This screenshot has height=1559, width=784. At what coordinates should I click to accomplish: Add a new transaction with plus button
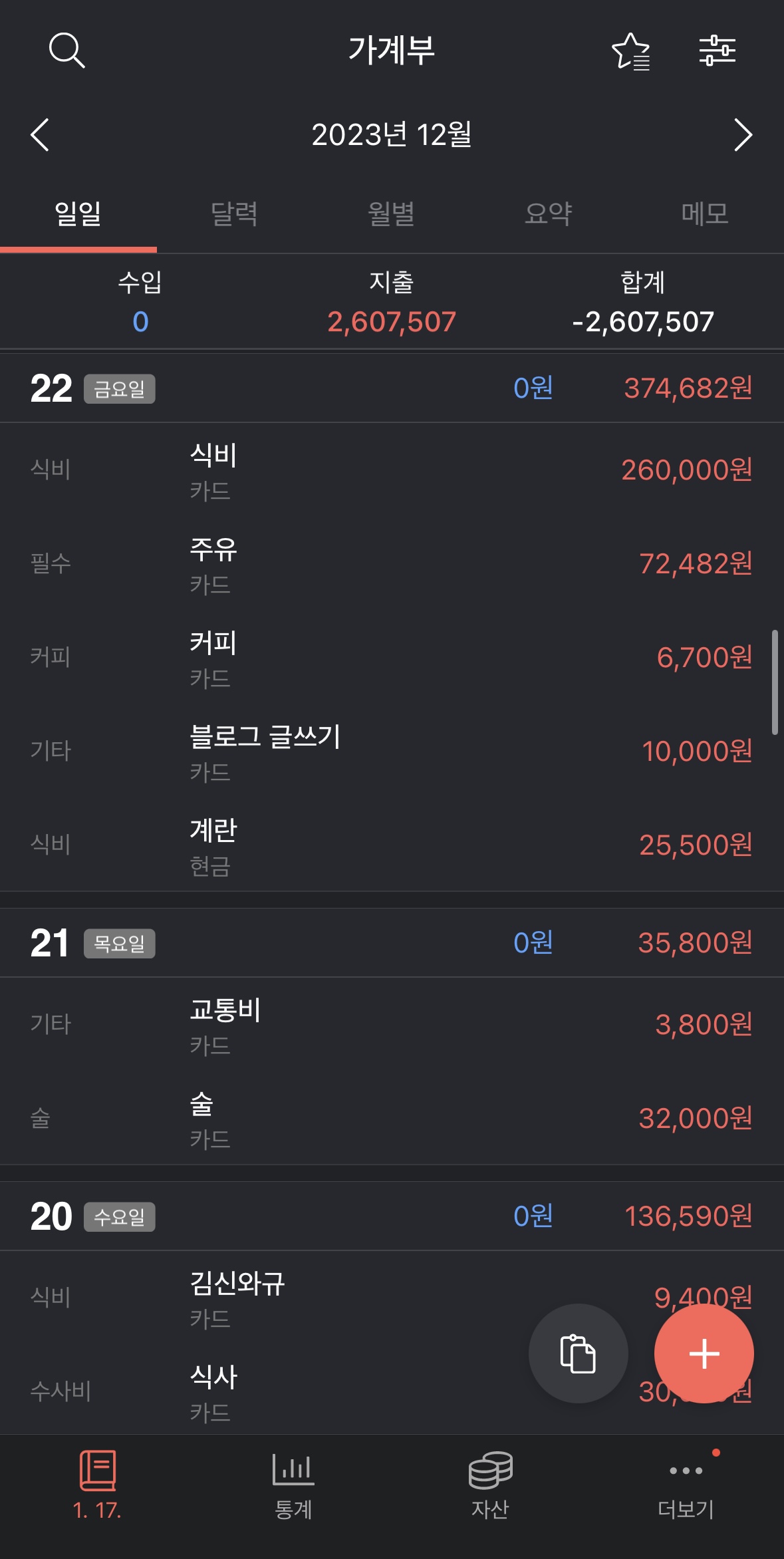point(704,1353)
